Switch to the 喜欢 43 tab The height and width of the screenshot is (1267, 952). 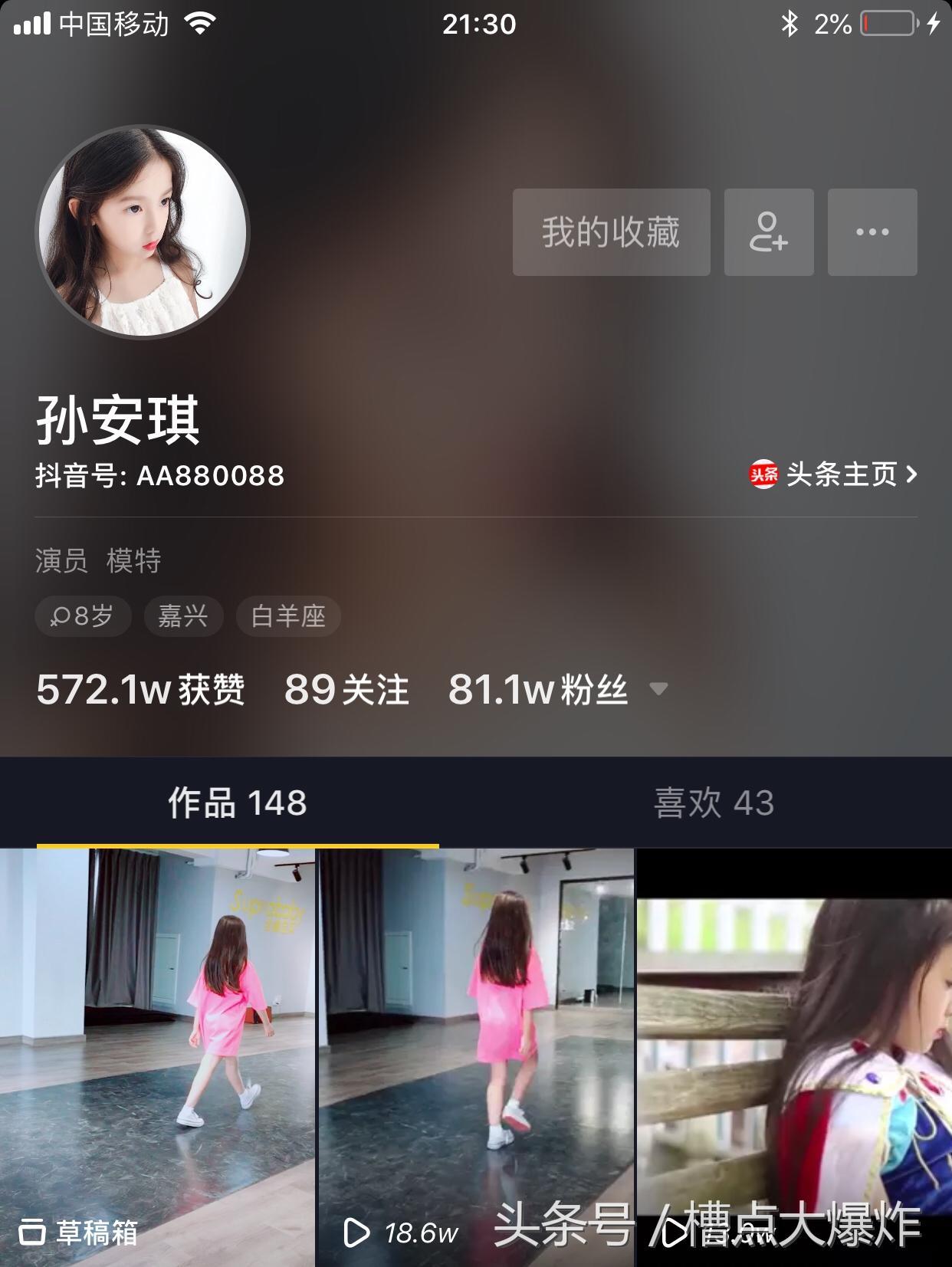[x=713, y=803]
